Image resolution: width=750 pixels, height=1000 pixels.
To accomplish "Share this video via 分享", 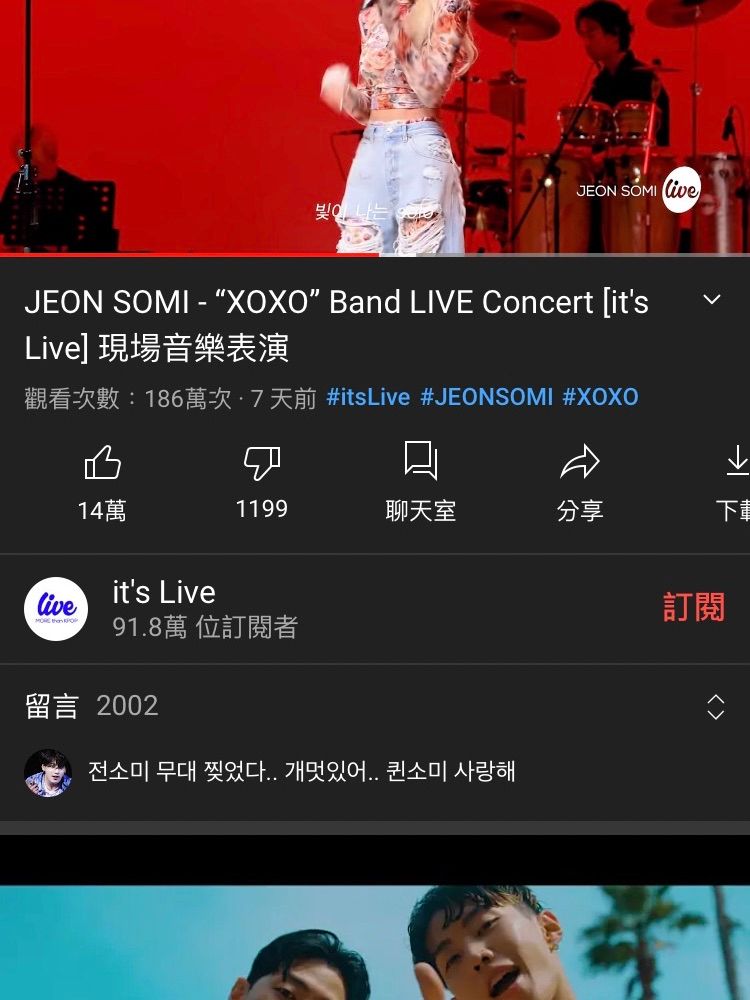I will pyautogui.click(x=579, y=464).
